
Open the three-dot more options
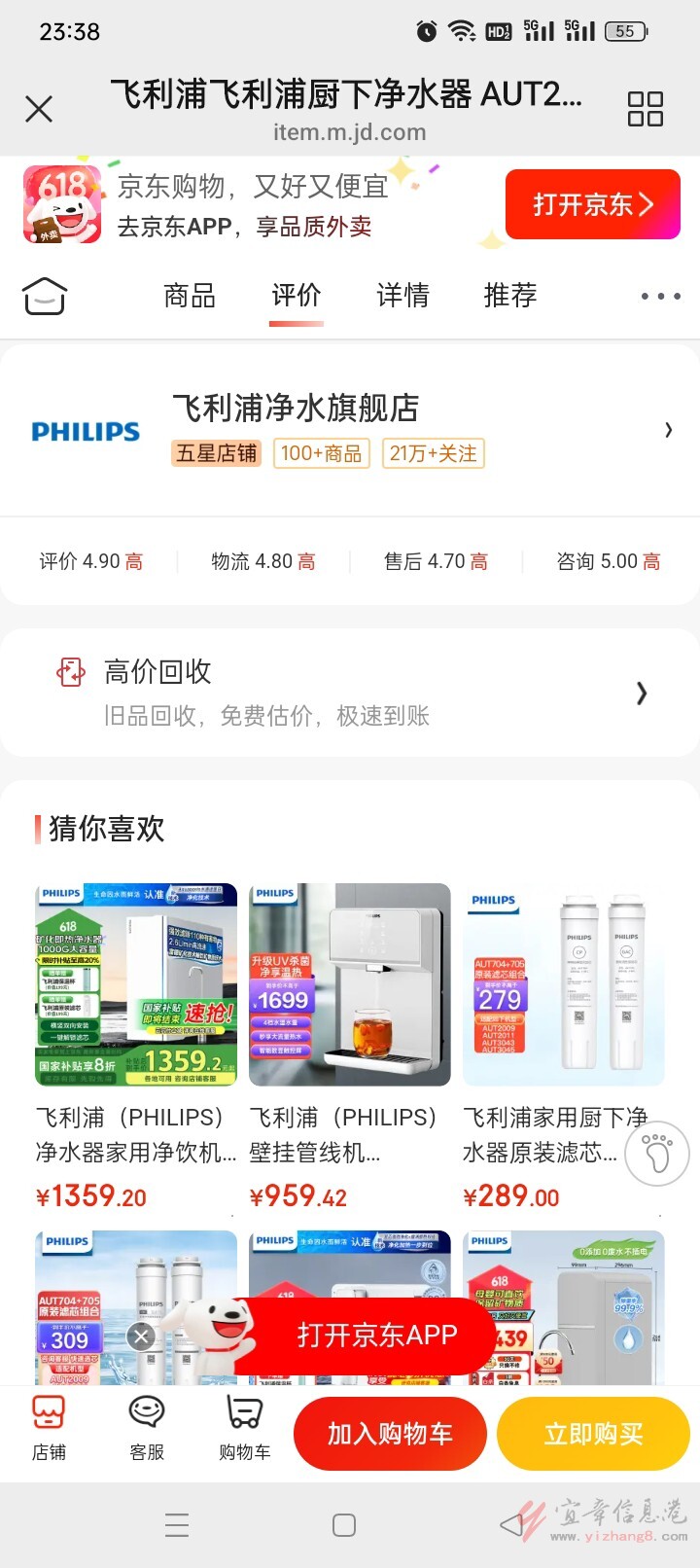[x=660, y=296]
